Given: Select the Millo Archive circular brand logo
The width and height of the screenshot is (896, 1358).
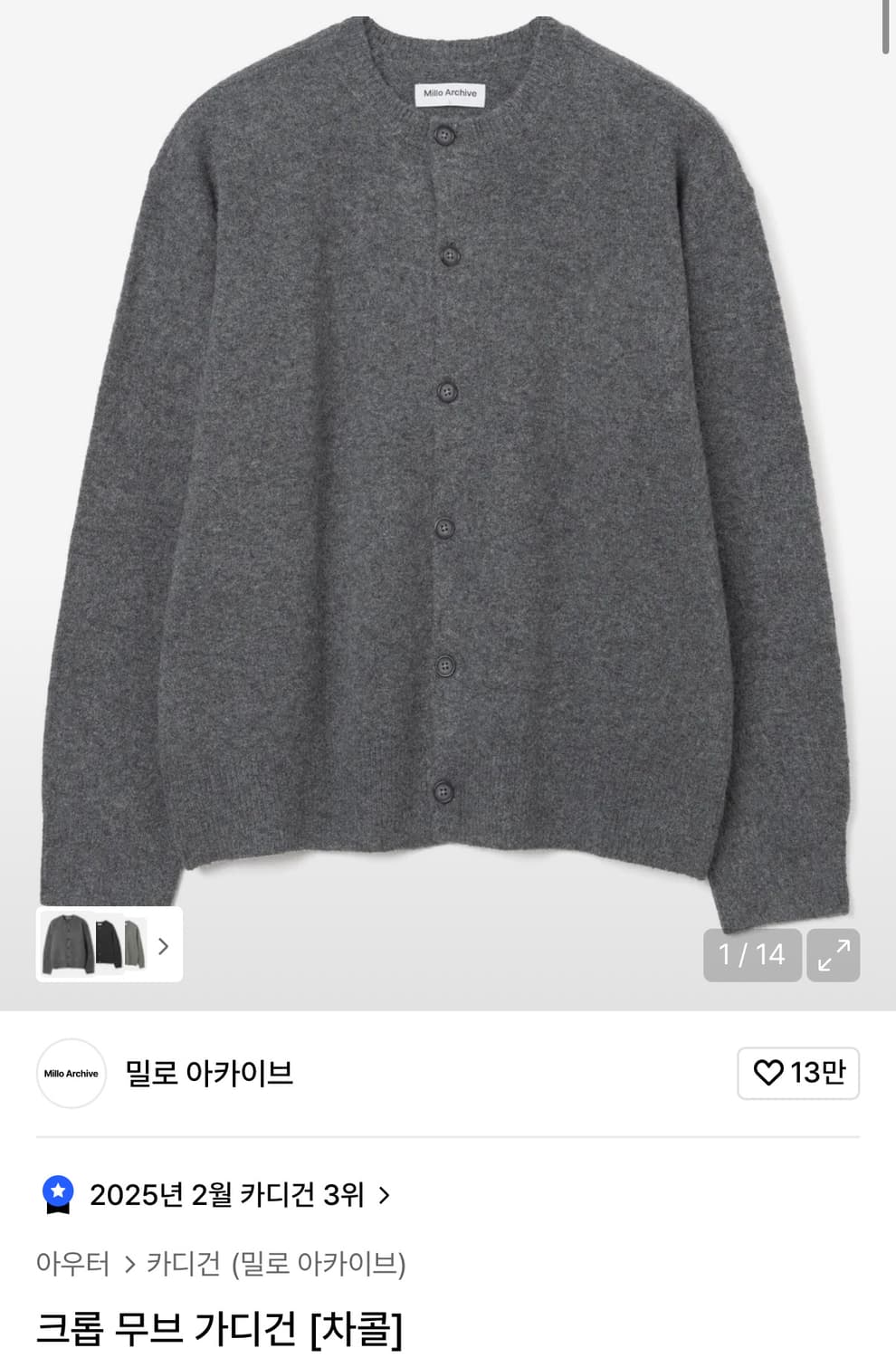Looking at the screenshot, I should pyautogui.click(x=71, y=1074).
